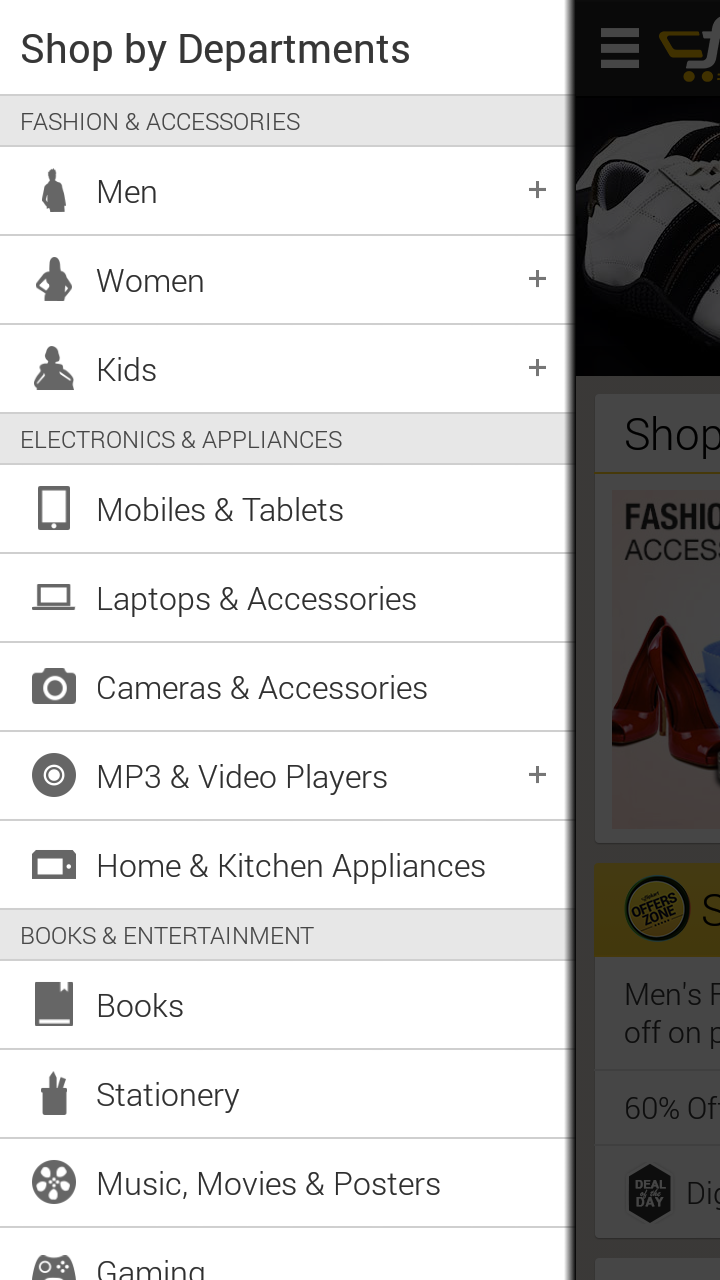Image resolution: width=720 pixels, height=1280 pixels.
Task: Open Laptops & Accessories department
Action: [286, 598]
